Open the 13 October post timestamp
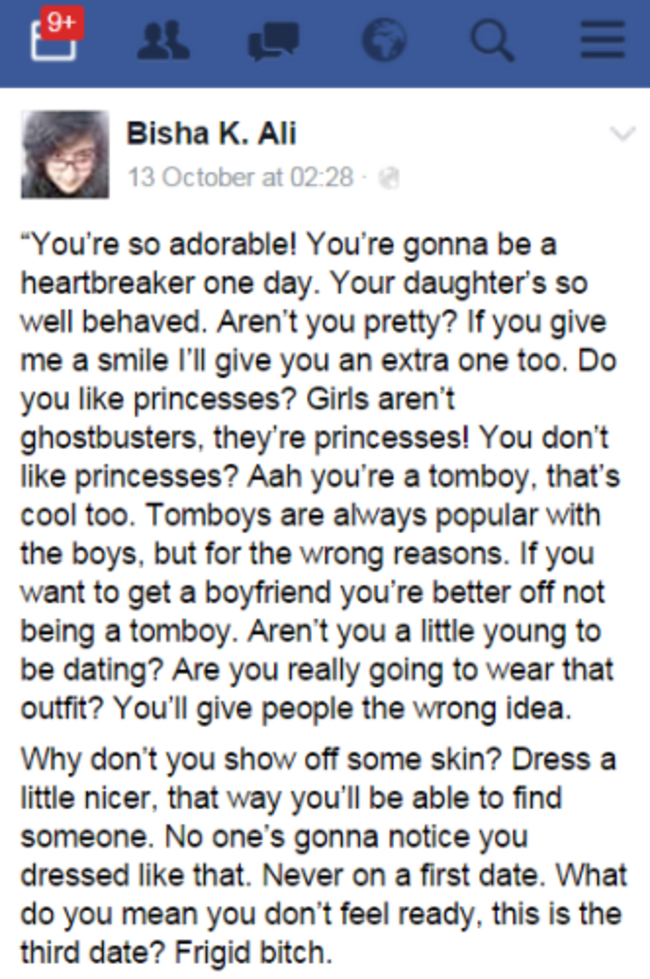This screenshot has width=650, height=979. click(x=241, y=177)
